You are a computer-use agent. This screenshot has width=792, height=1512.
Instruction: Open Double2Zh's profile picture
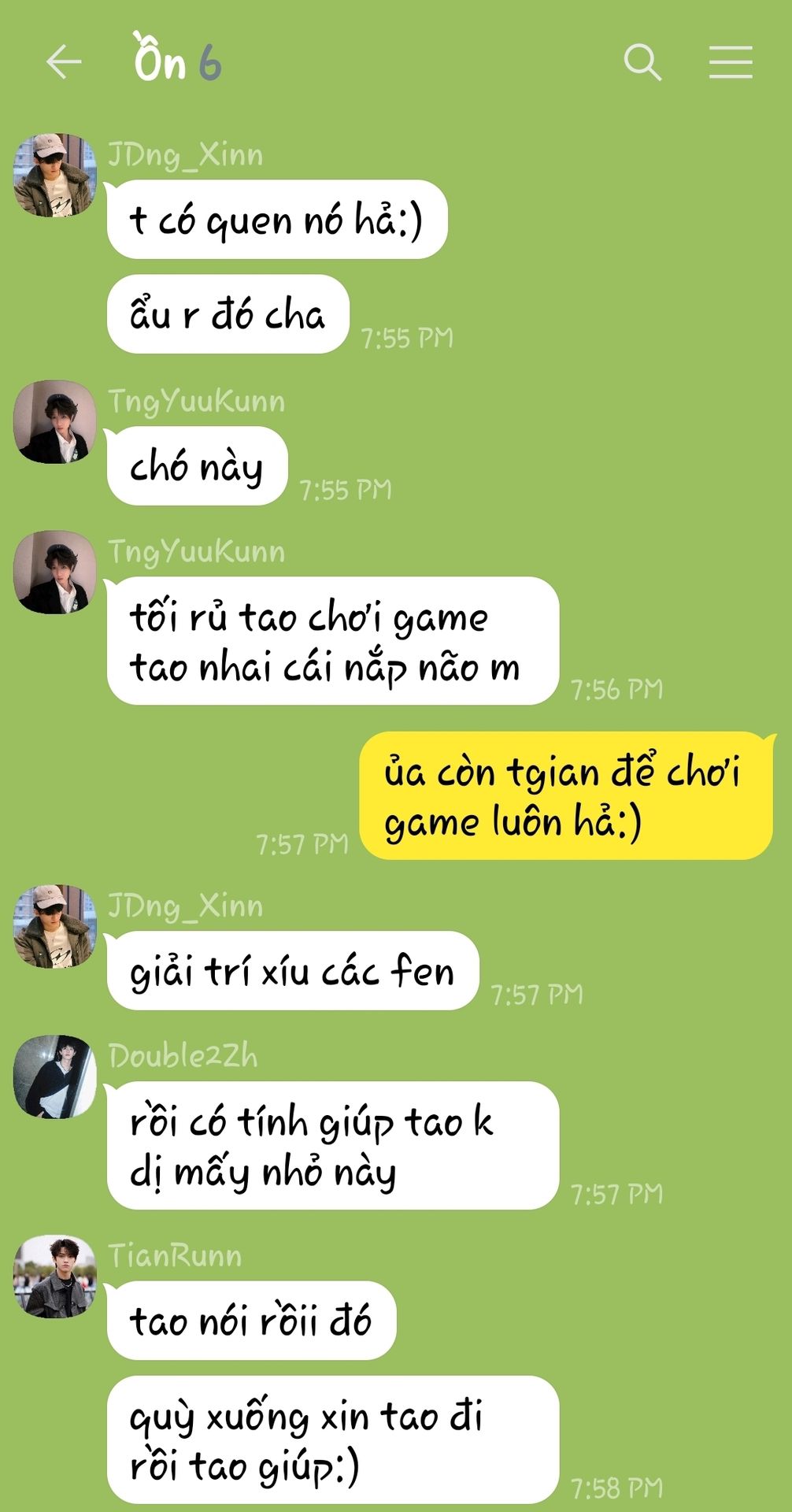(54, 1077)
